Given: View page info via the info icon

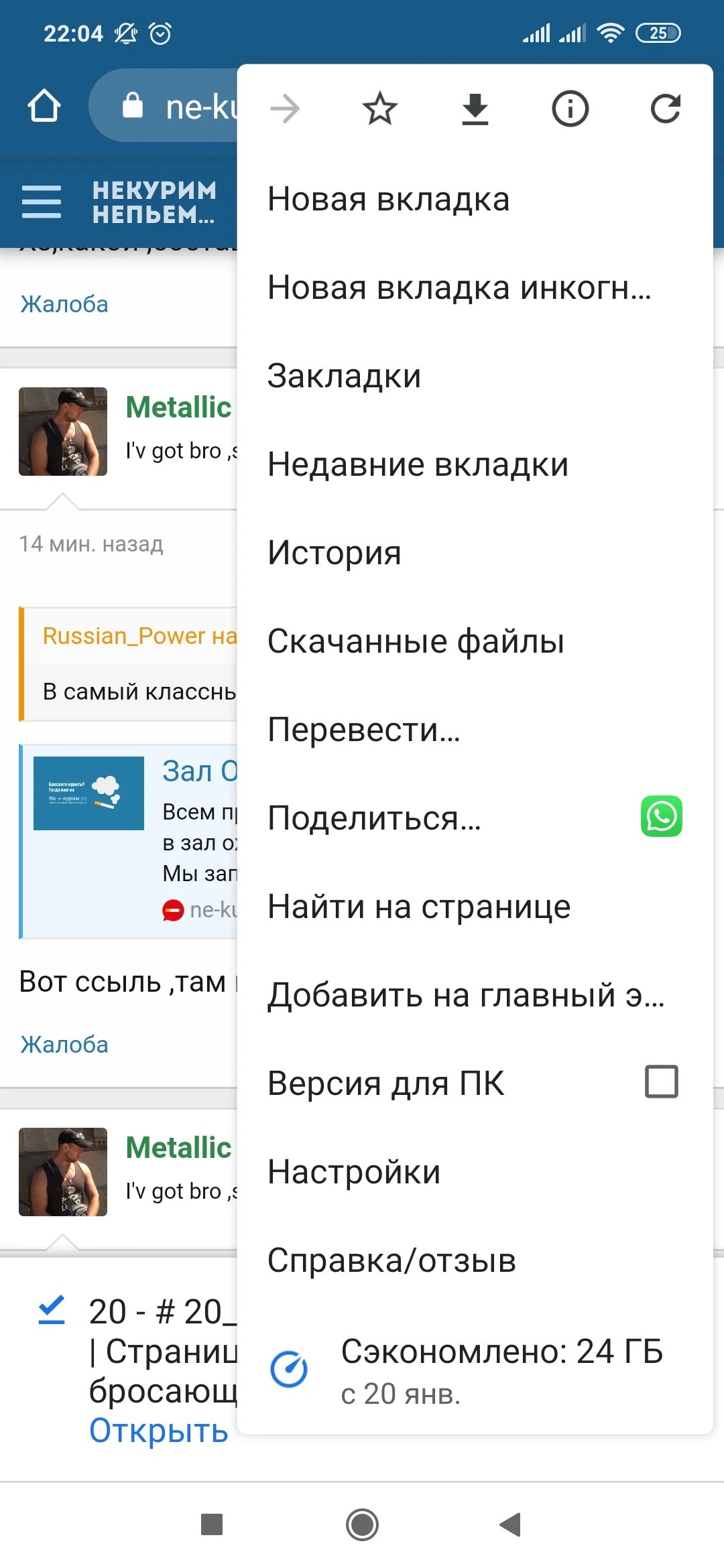Looking at the screenshot, I should [x=570, y=109].
